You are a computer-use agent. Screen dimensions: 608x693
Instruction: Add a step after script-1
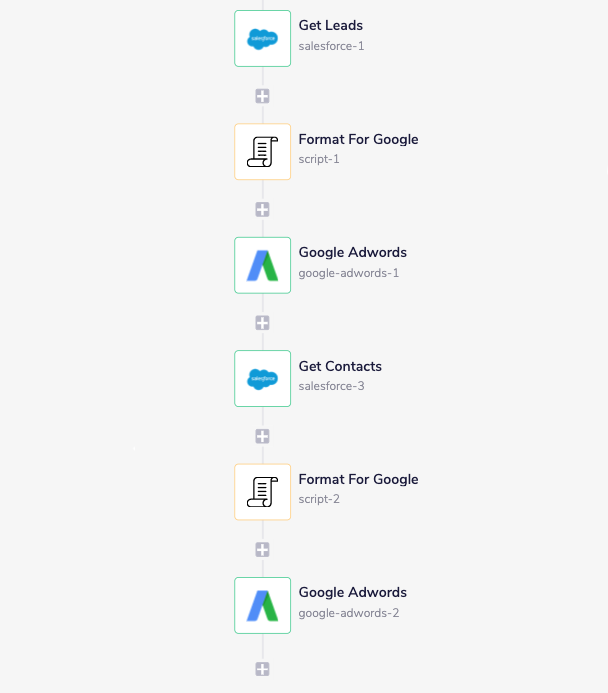coord(263,209)
